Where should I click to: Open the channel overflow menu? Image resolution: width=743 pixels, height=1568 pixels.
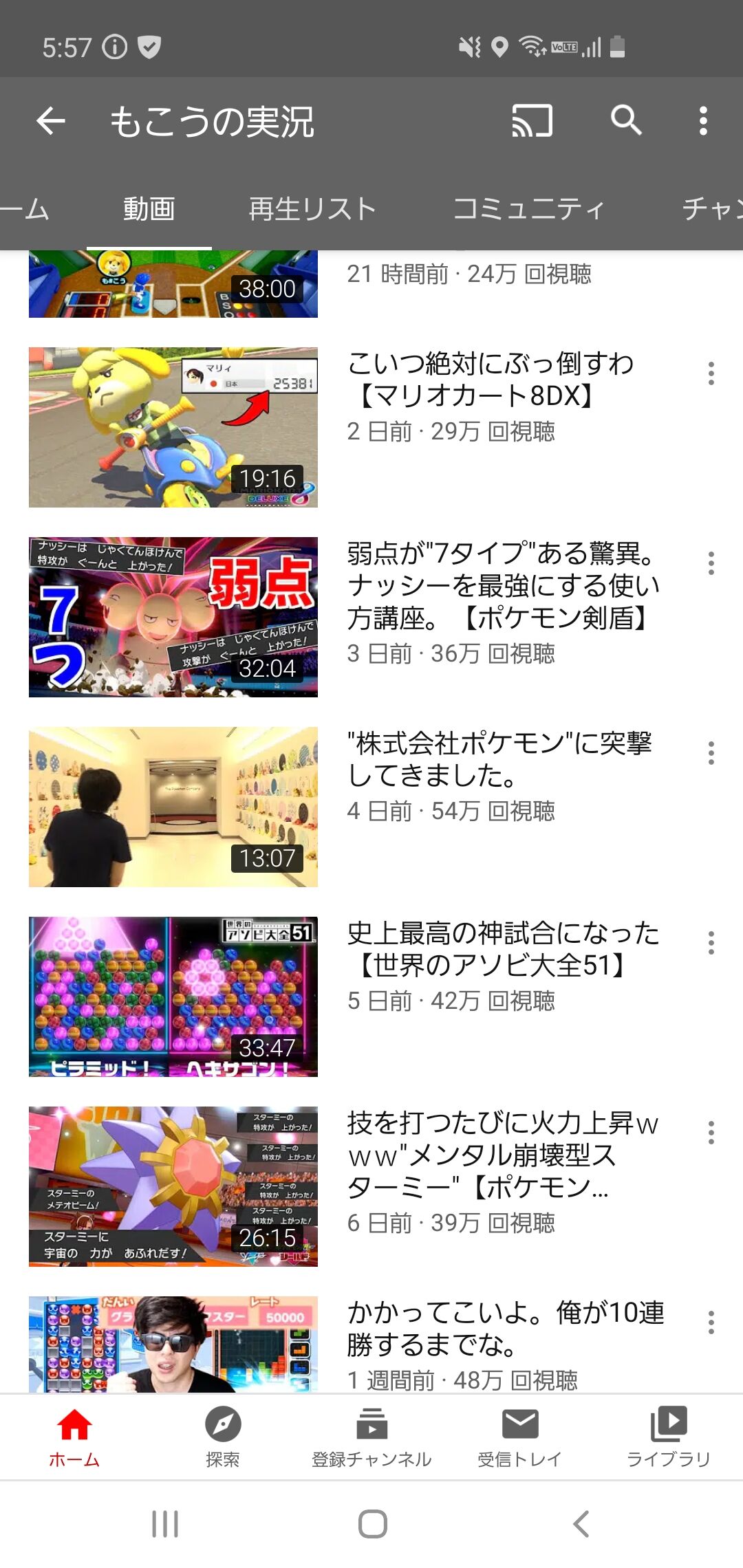(x=702, y=121)
